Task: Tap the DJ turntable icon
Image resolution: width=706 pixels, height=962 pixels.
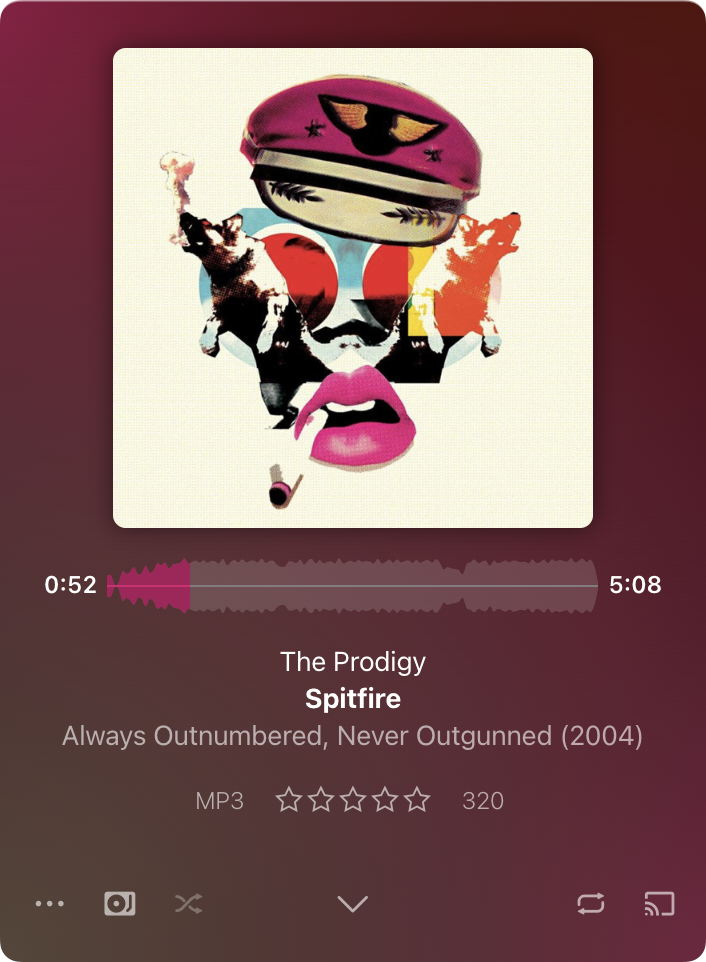Action: click(x=120, y=904)
